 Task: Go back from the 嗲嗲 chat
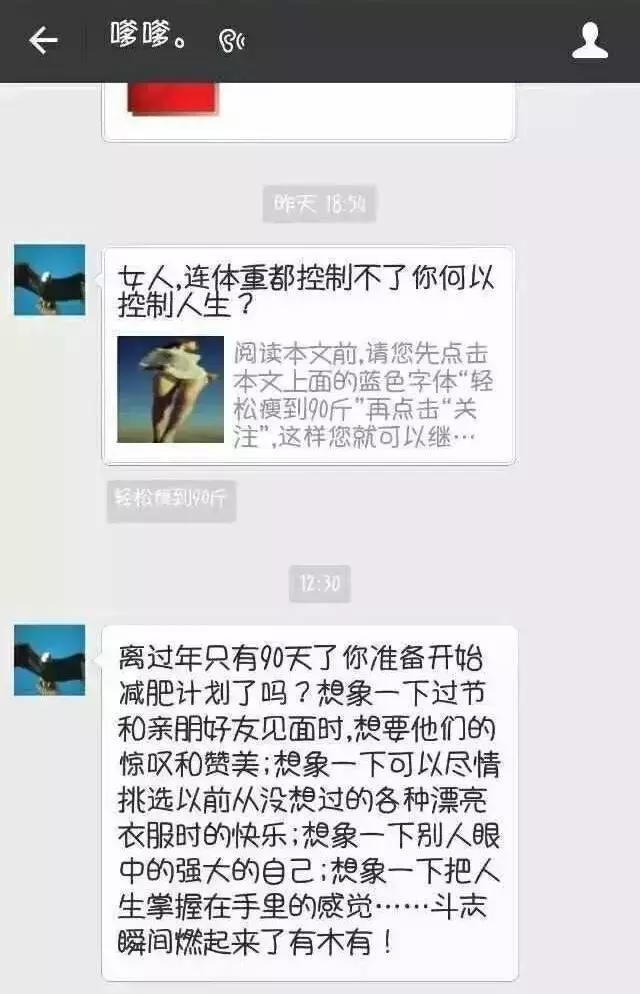(x=43, y=41)
